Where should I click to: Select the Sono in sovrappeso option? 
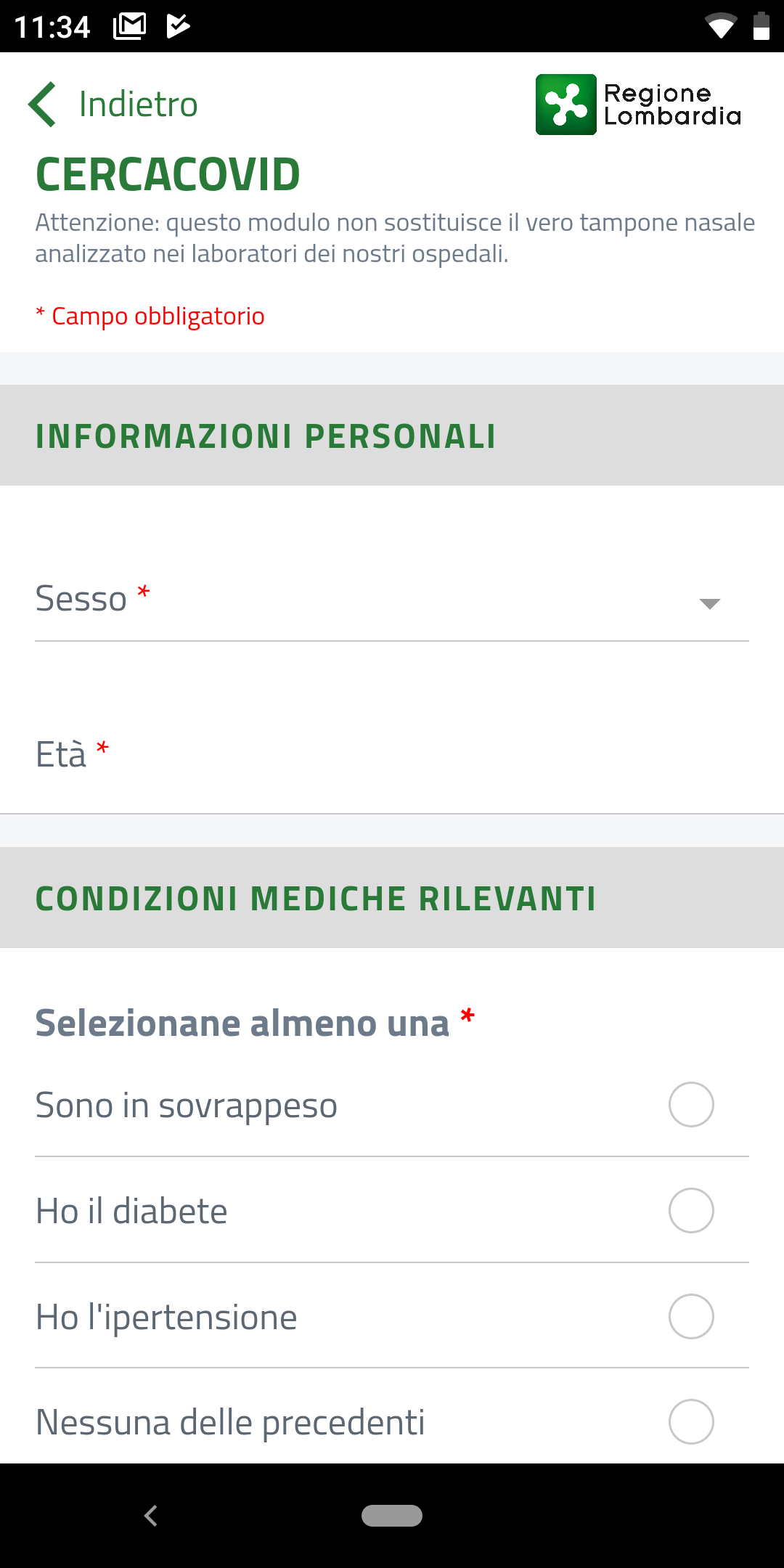coord(392,1105)
